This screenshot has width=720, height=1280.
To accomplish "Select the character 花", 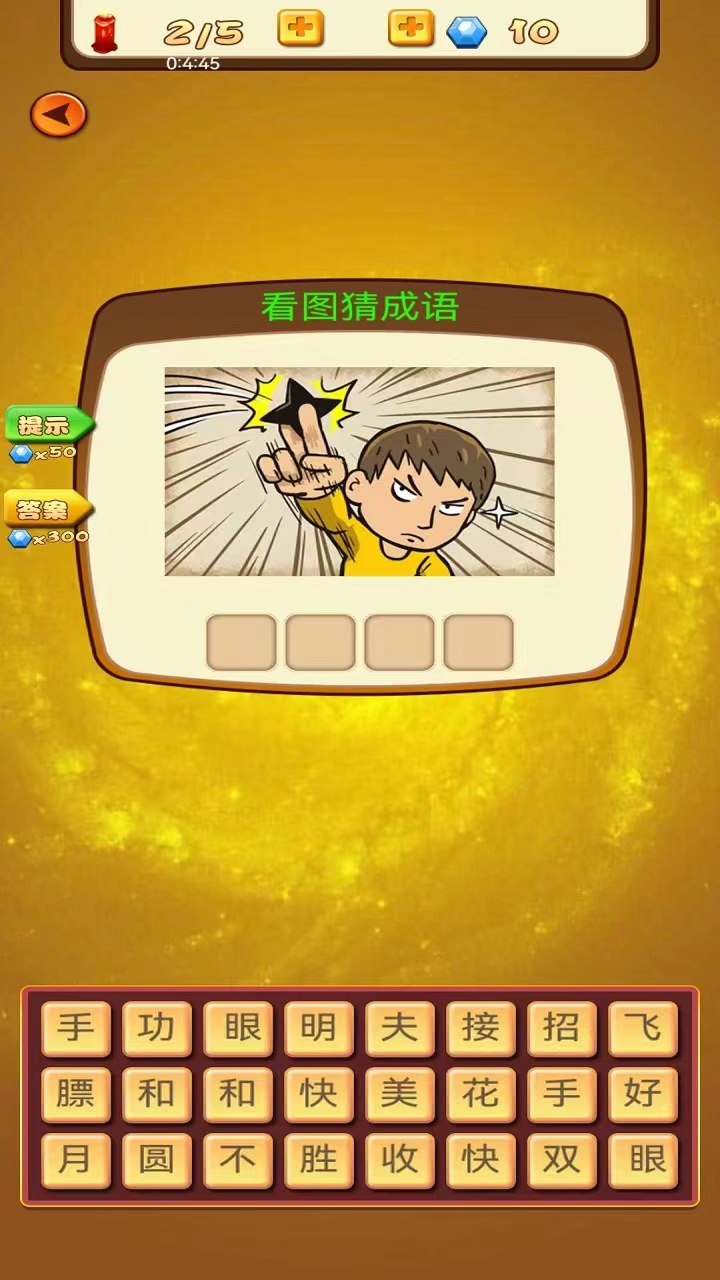I will 481,1094.
